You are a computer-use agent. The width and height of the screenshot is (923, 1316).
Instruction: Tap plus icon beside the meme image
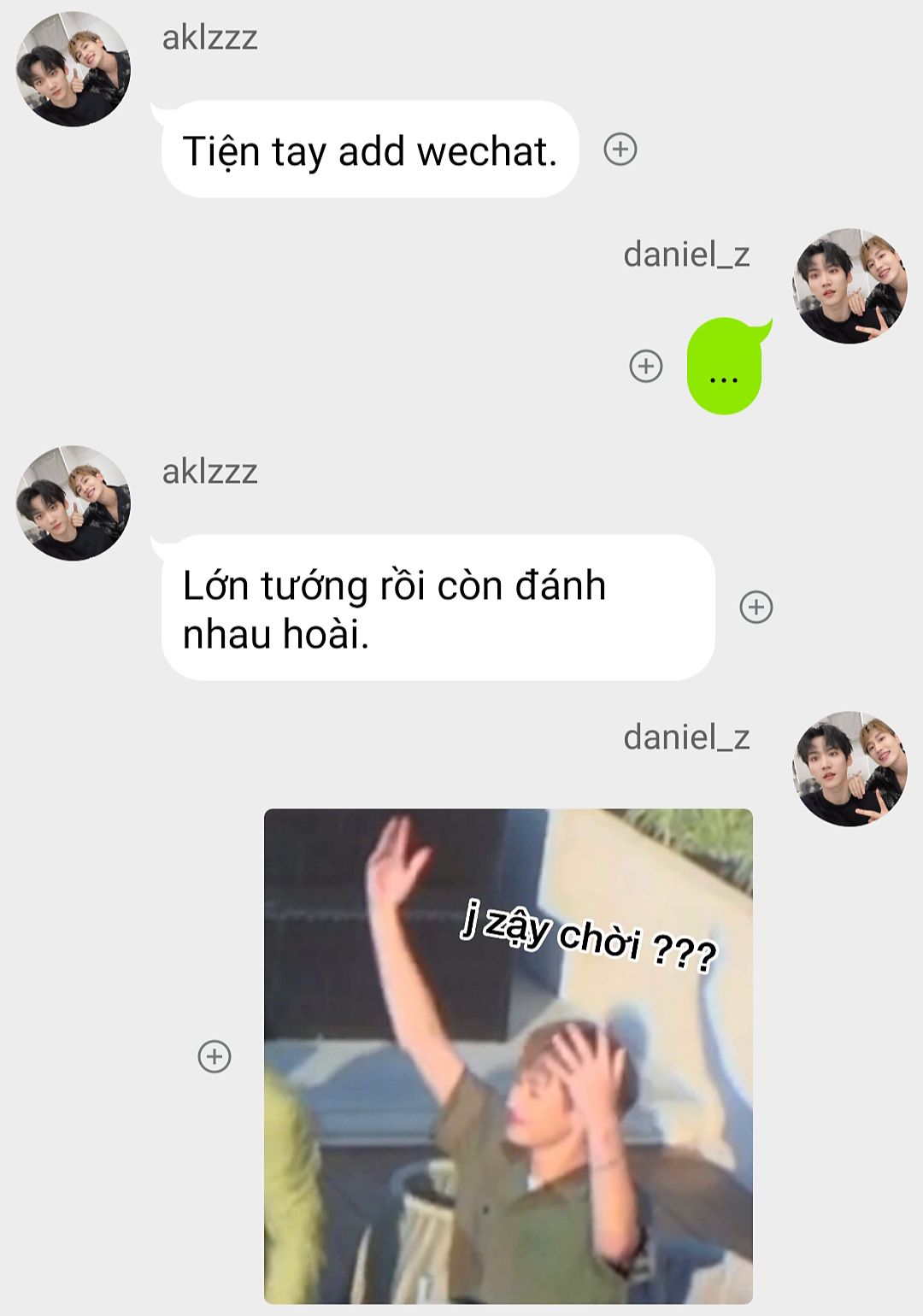215,1056
